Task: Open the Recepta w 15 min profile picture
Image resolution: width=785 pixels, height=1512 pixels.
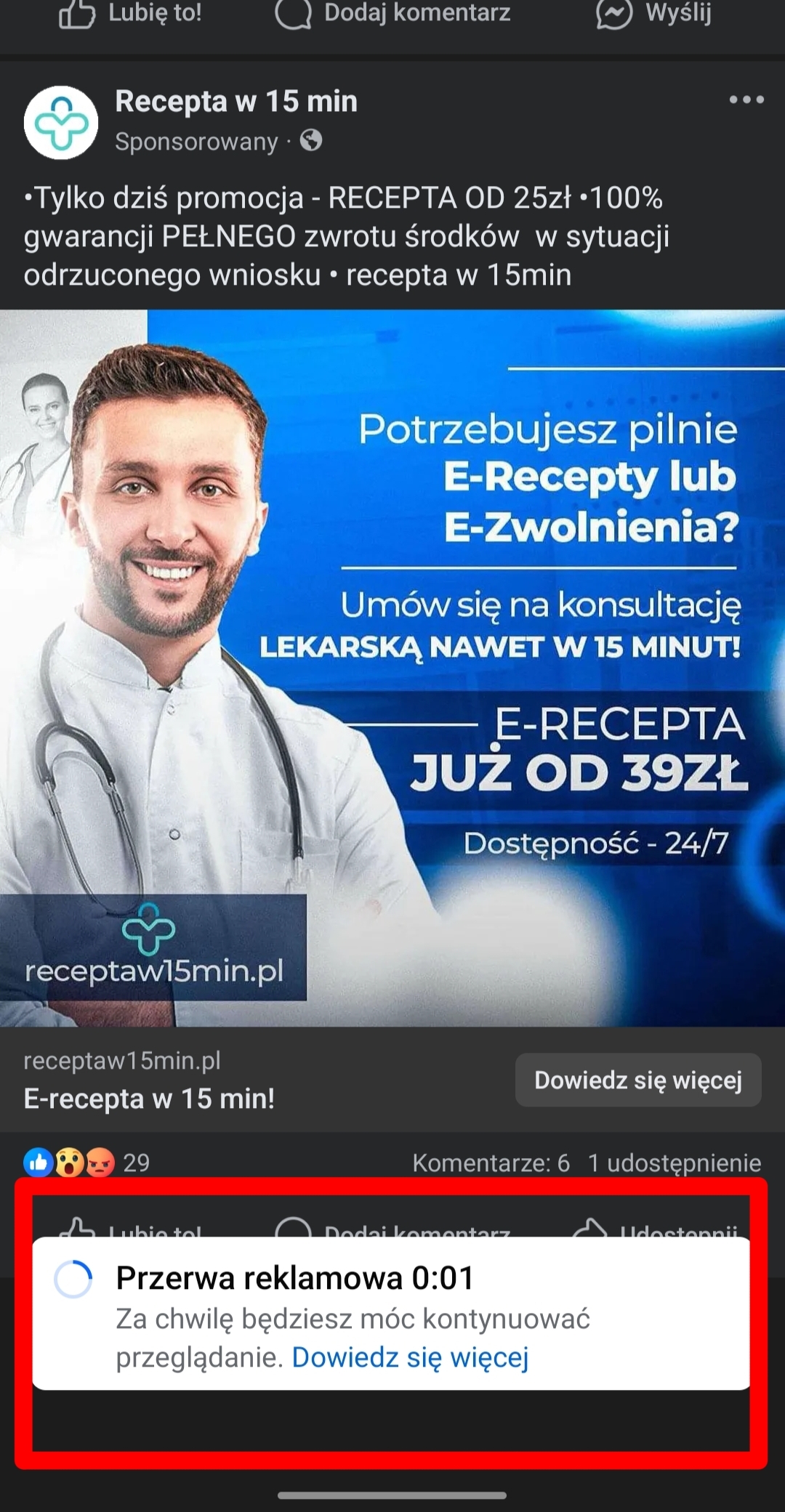Action: coord(61,122)
